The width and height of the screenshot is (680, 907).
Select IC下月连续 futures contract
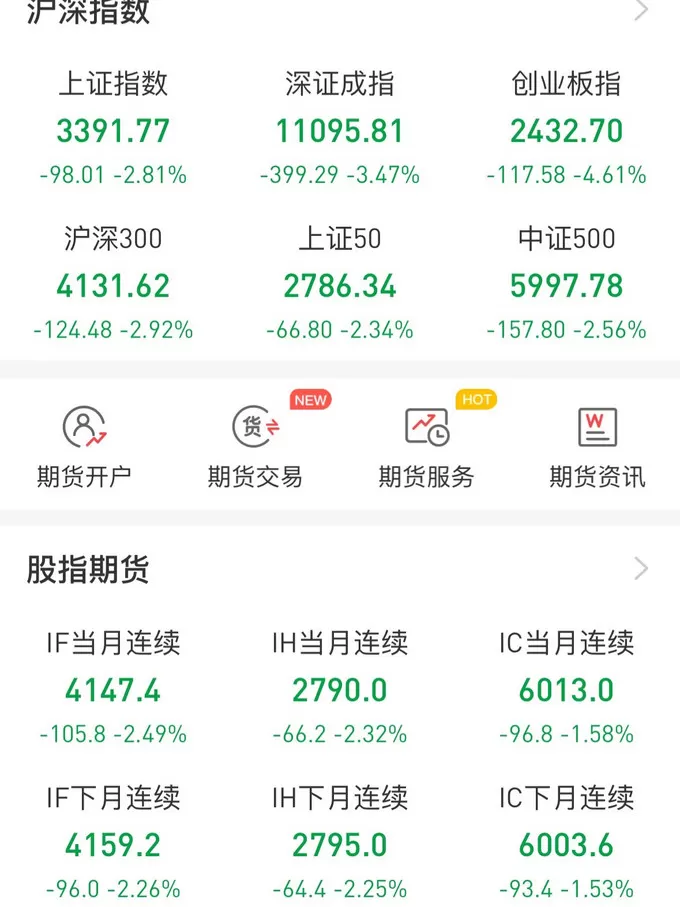[566, 845]
